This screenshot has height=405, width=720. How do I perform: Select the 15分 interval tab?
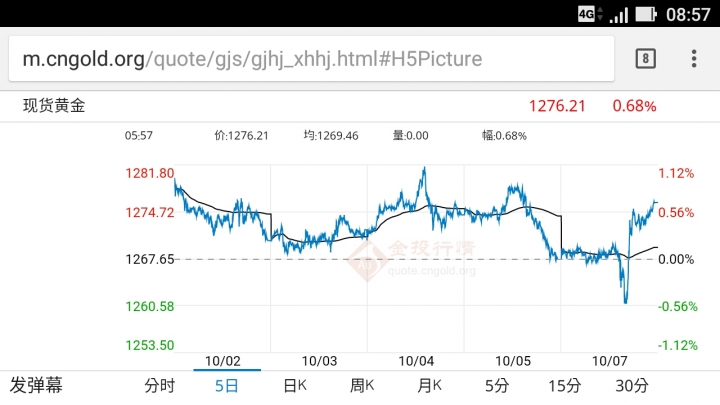coord(564,385)
